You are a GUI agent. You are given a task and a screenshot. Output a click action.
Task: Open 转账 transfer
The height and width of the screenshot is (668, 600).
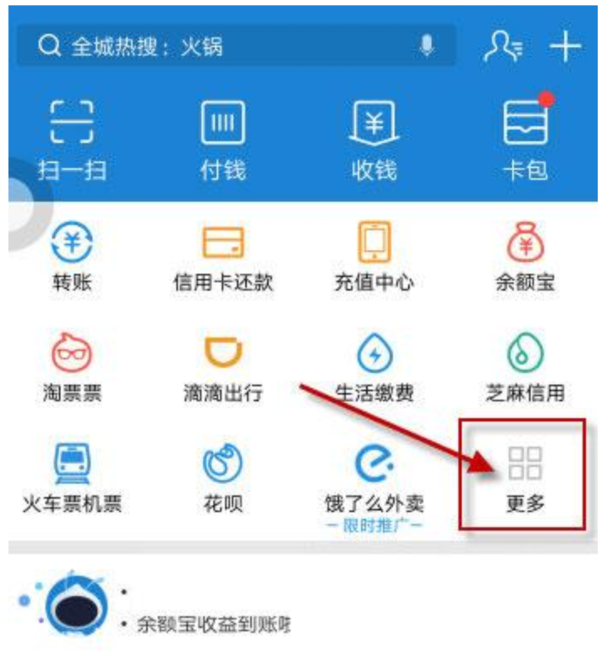[72, 256]
